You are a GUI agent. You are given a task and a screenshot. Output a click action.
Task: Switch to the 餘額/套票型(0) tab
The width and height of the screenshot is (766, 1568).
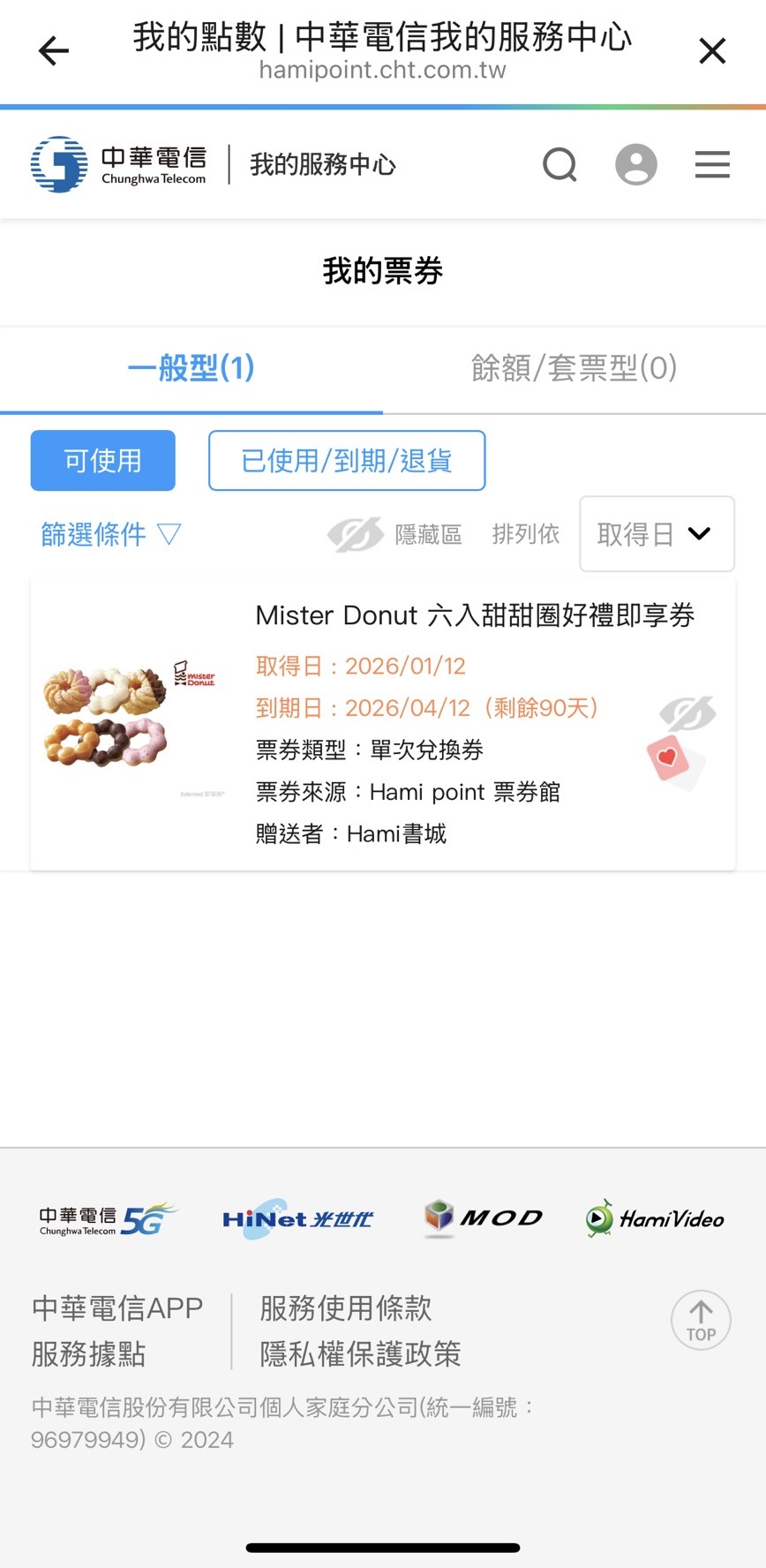(x=574, y=368)
